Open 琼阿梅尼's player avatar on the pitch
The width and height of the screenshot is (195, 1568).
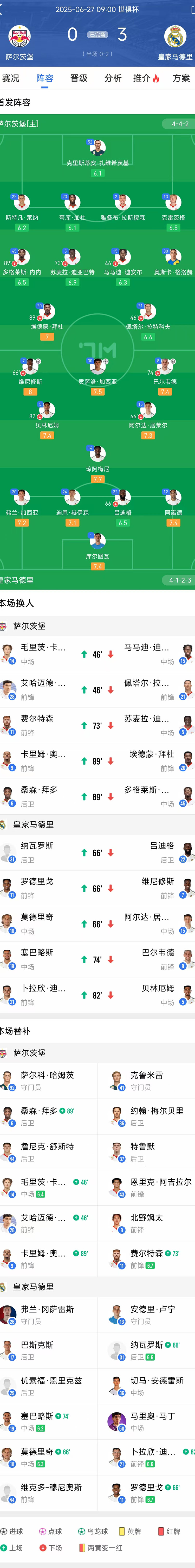click(x=97, y=454)
